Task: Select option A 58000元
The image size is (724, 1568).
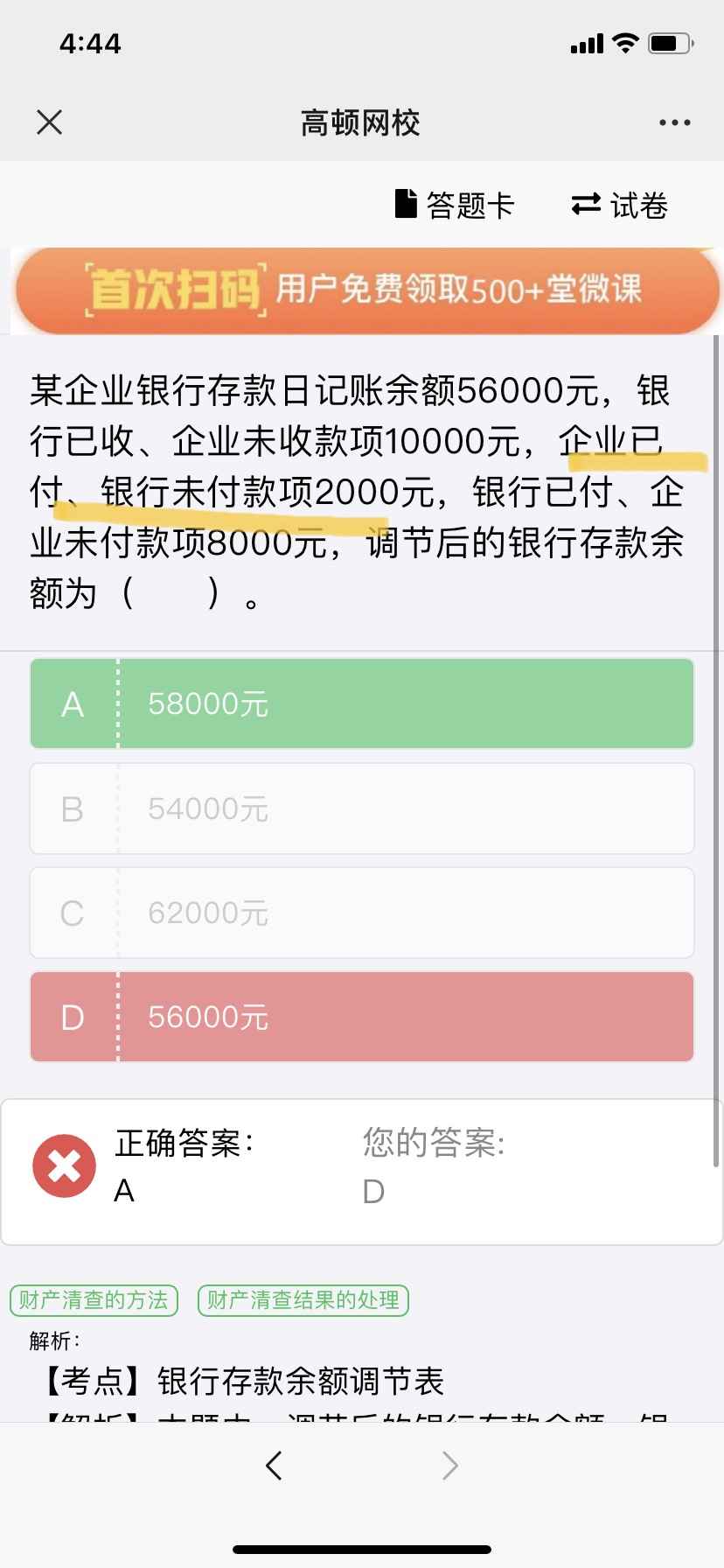Action: coord(362,703)
